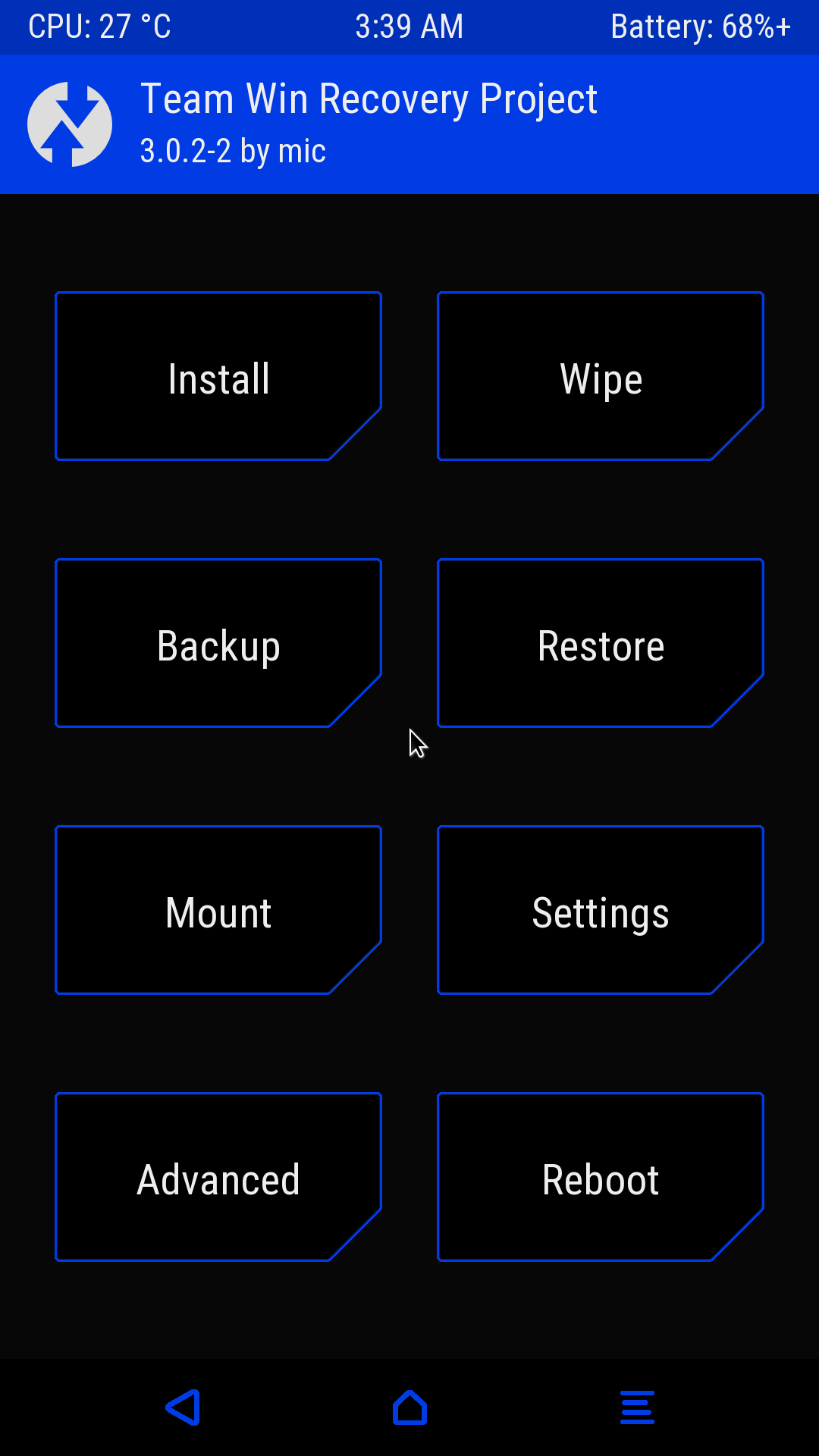This screenshot has width=819, height=1456.
Task: Open the Install menu
Action: click(x=218, y=377)
